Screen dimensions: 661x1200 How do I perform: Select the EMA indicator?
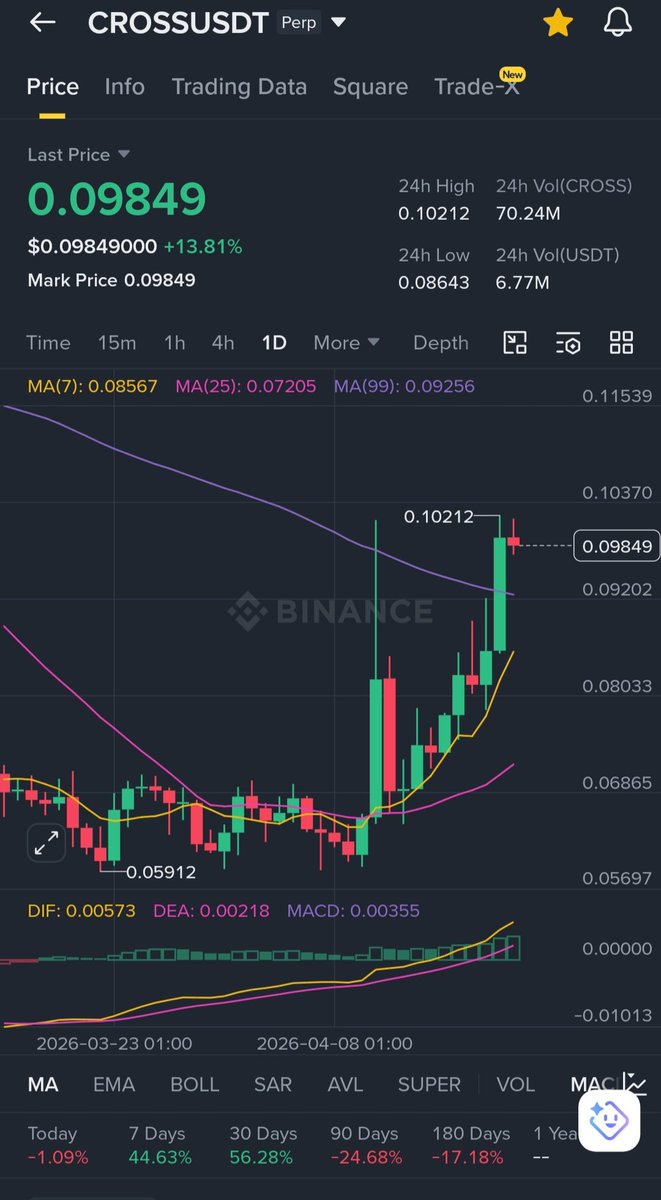click(x=114, y=1084)
